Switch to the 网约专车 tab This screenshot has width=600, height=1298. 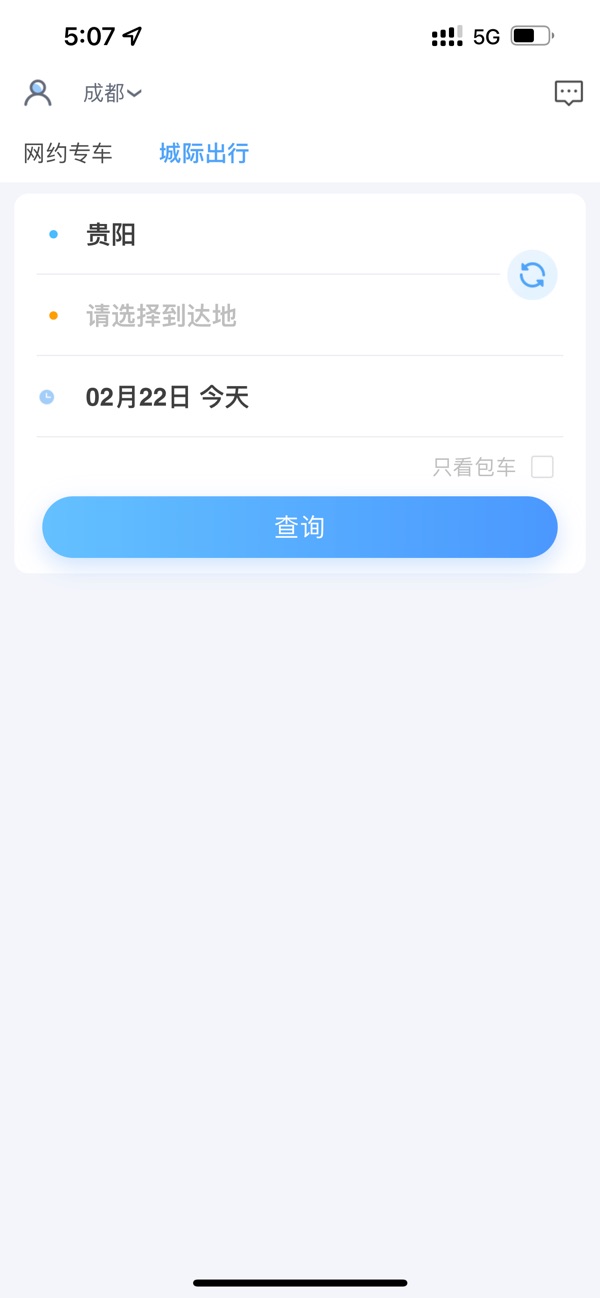pyautogui.click(x=68, y=153)
